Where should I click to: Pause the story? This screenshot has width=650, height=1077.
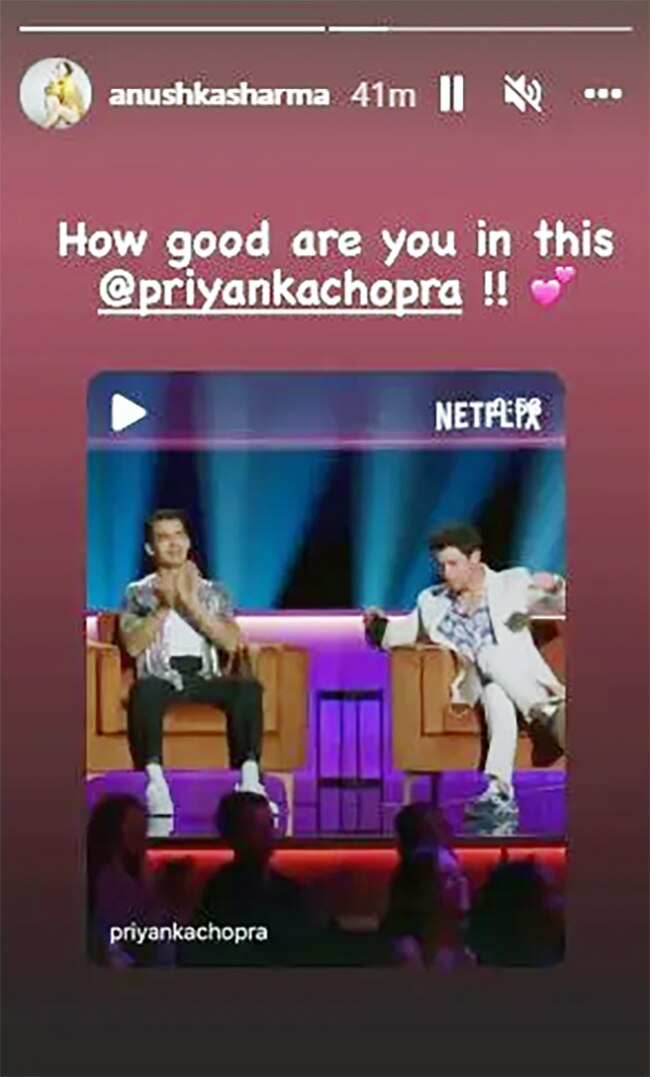pyautogui.click(x=451, y=95)
